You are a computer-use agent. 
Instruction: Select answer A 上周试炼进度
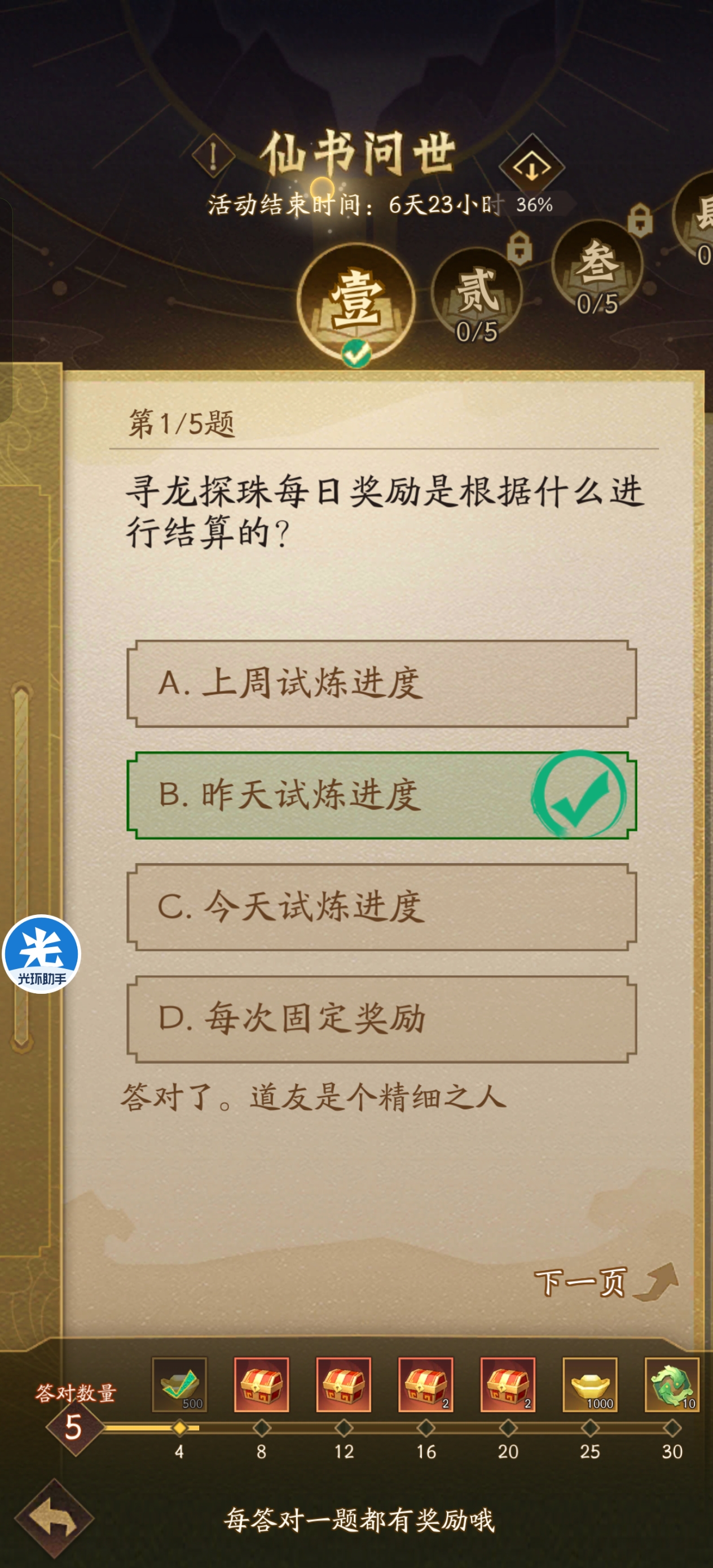pos(382,683)
